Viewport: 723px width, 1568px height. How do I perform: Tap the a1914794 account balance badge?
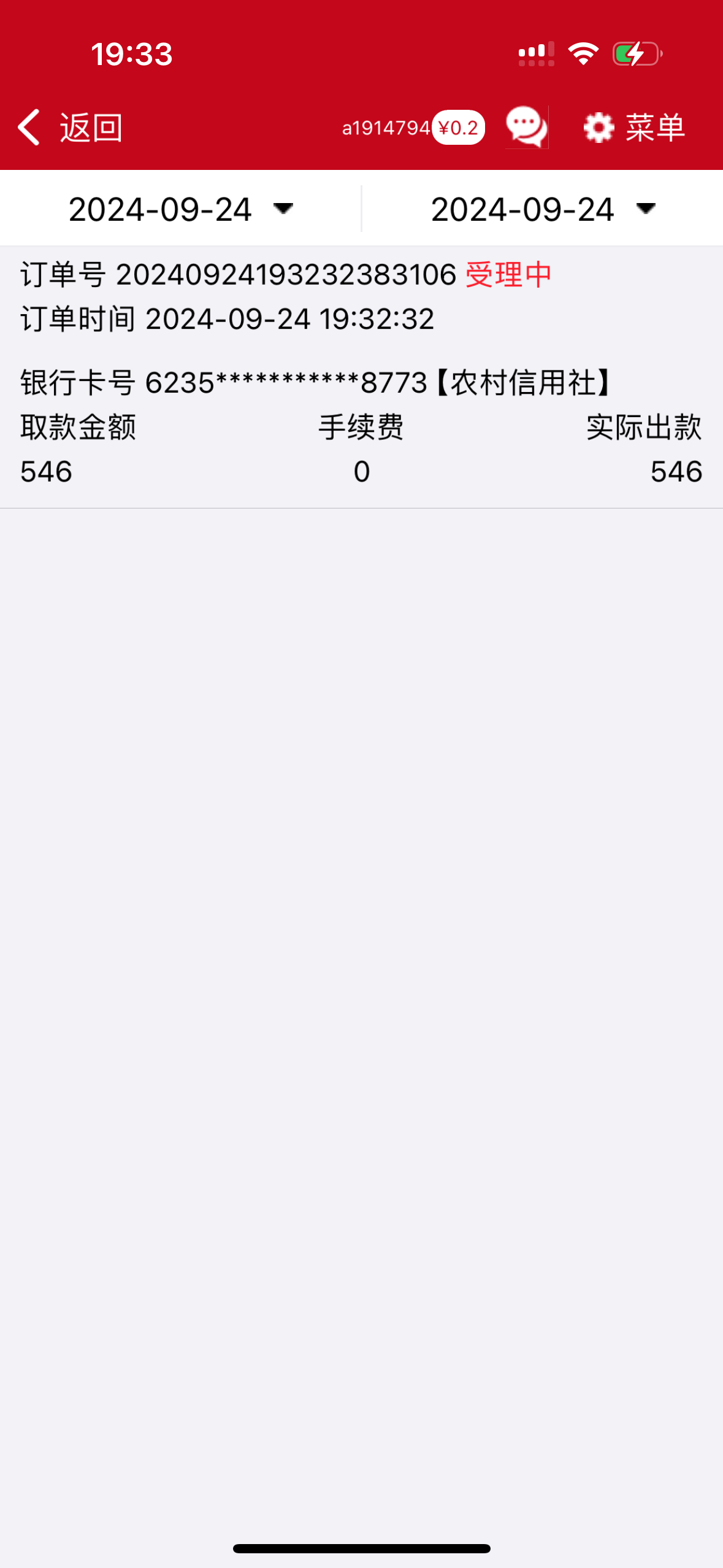[x=413, y=128]
